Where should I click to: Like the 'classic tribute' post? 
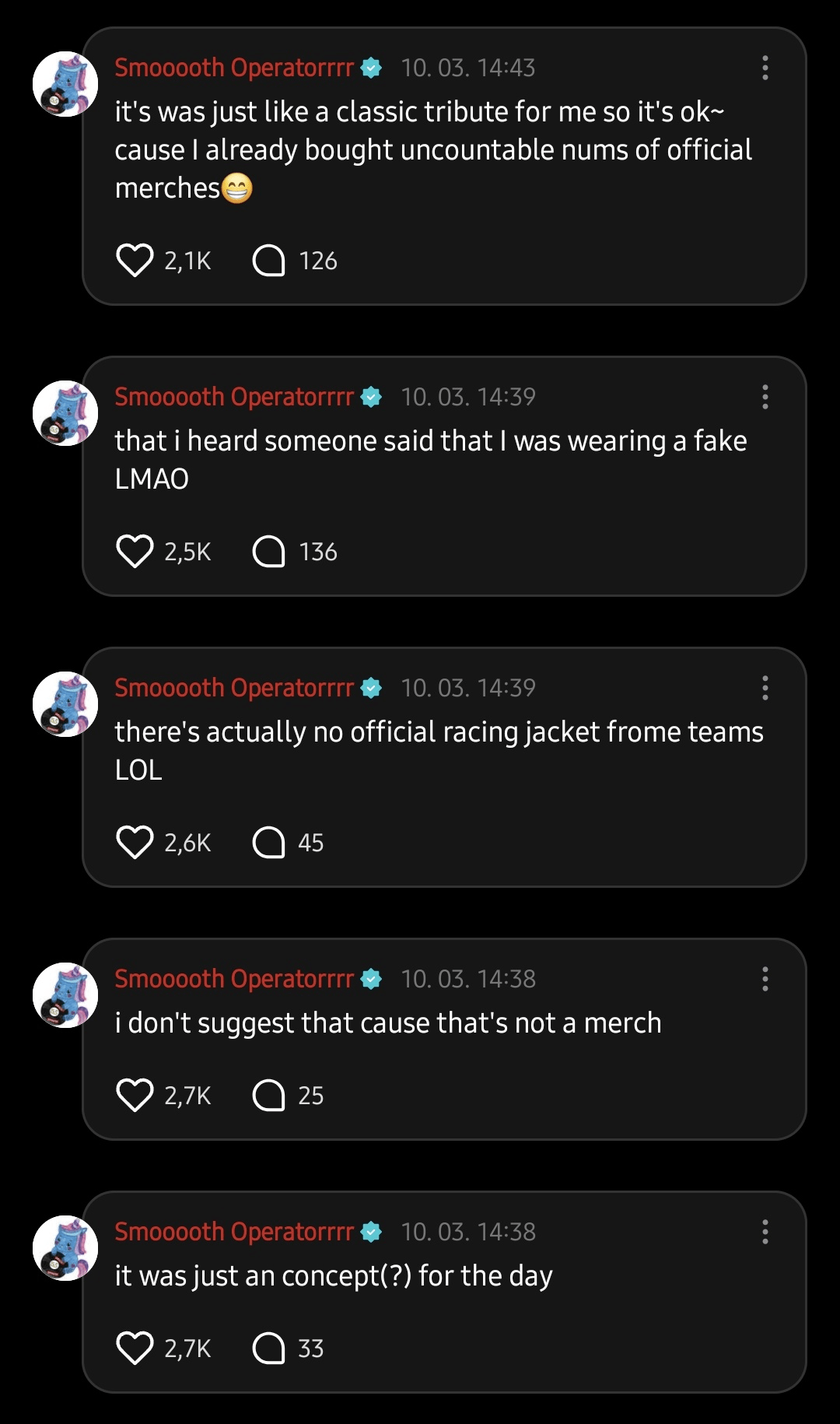tap(135, 260)
